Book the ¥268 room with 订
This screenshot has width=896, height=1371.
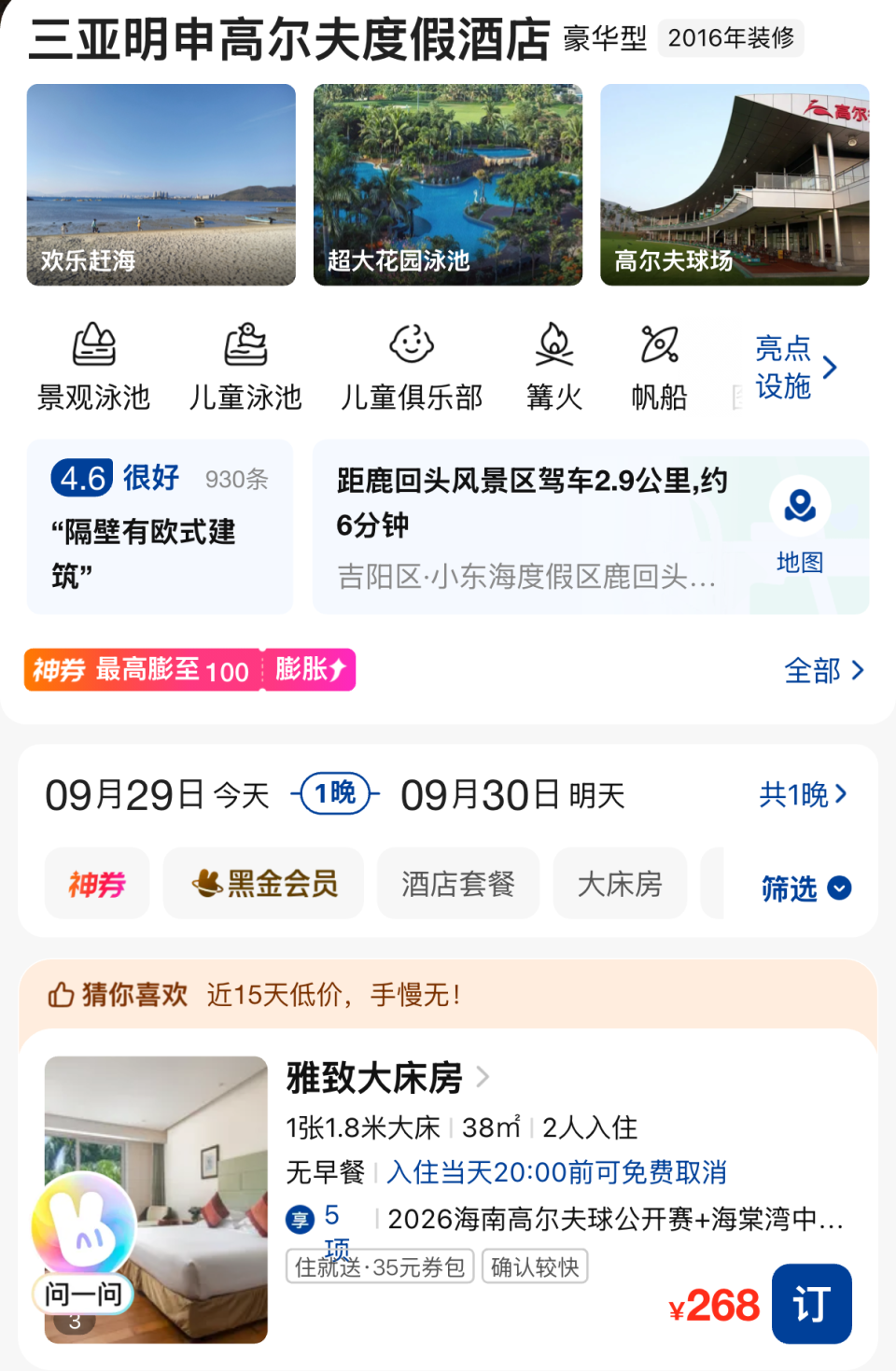812,1304
